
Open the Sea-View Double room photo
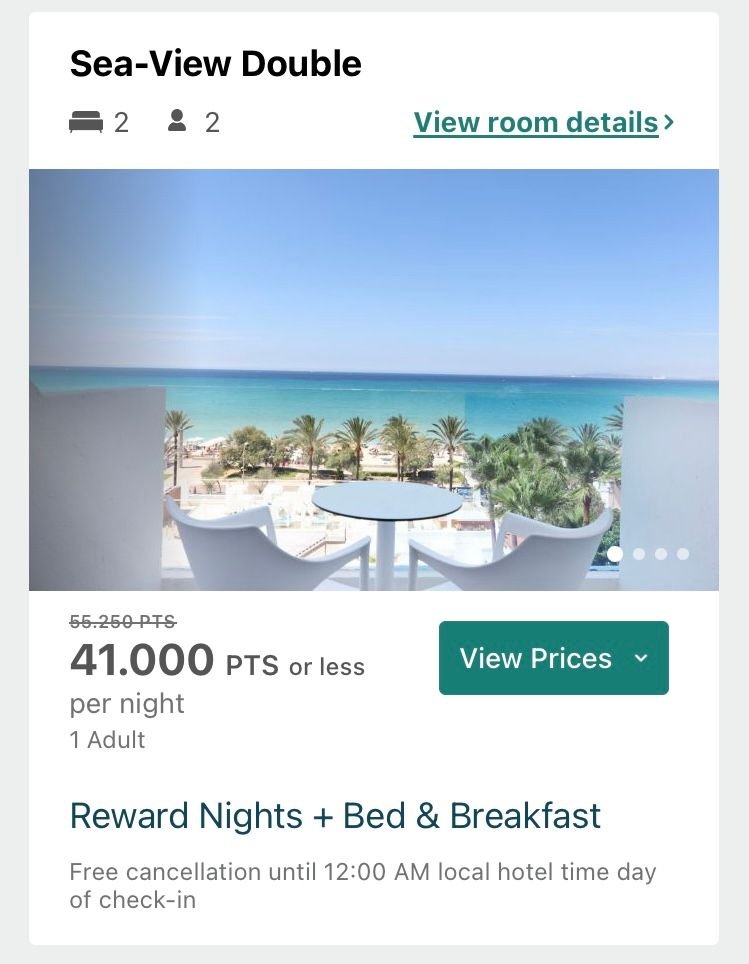click(x=373, y=380)
